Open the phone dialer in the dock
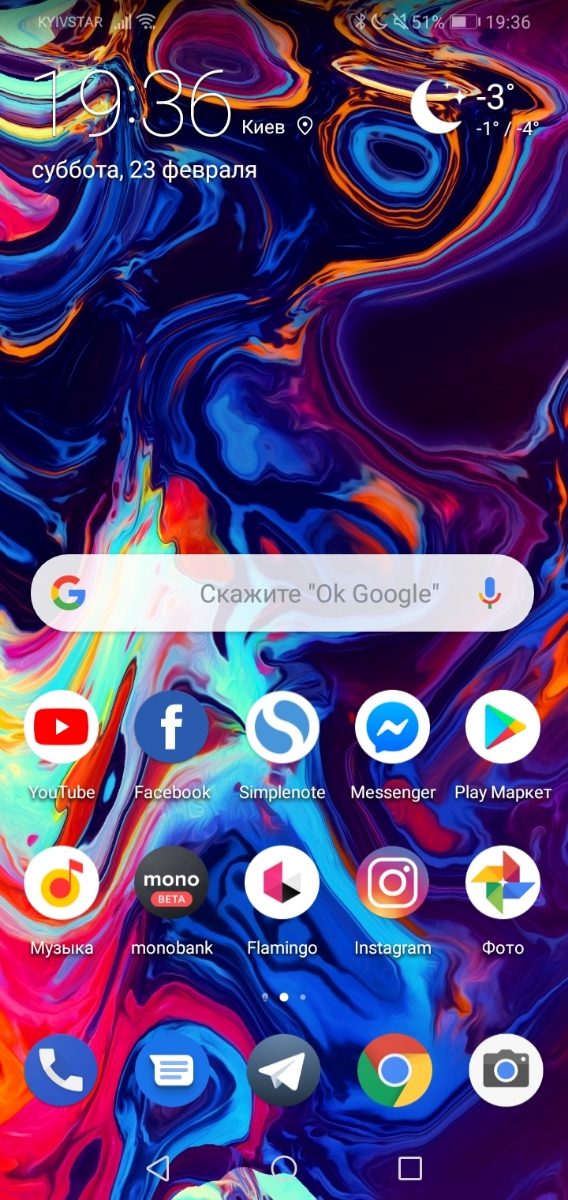Viewport: 568px width, 1200px height. 61,1071
